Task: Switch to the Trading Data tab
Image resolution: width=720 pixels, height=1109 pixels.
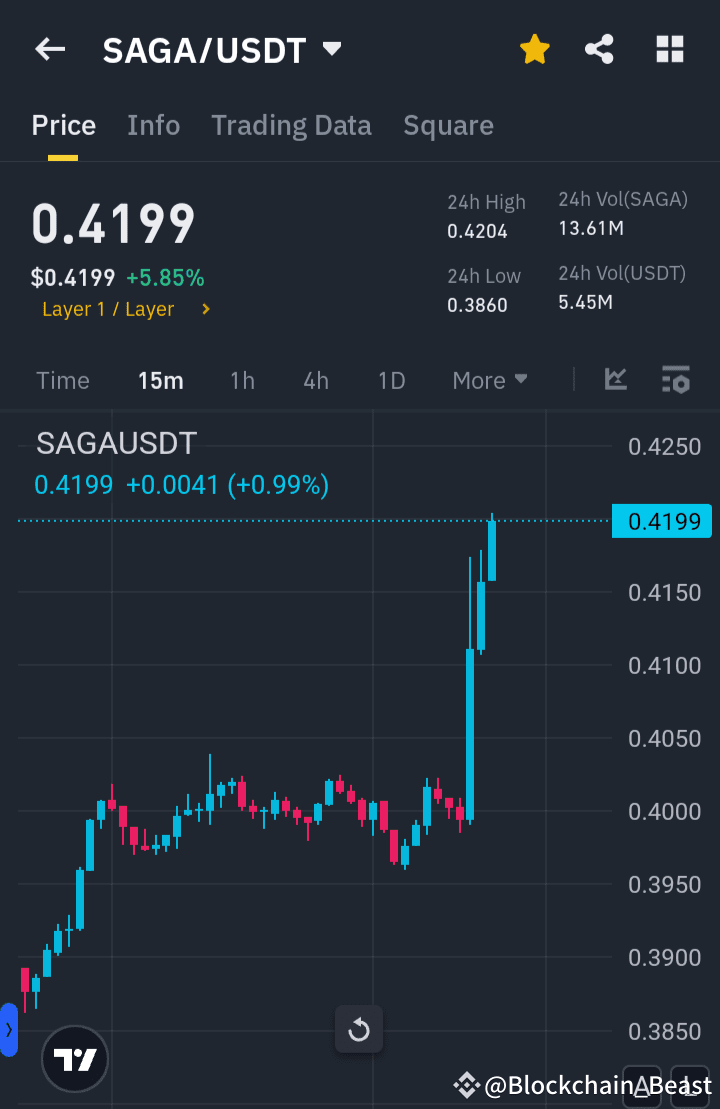Action: tap(291, 125)
